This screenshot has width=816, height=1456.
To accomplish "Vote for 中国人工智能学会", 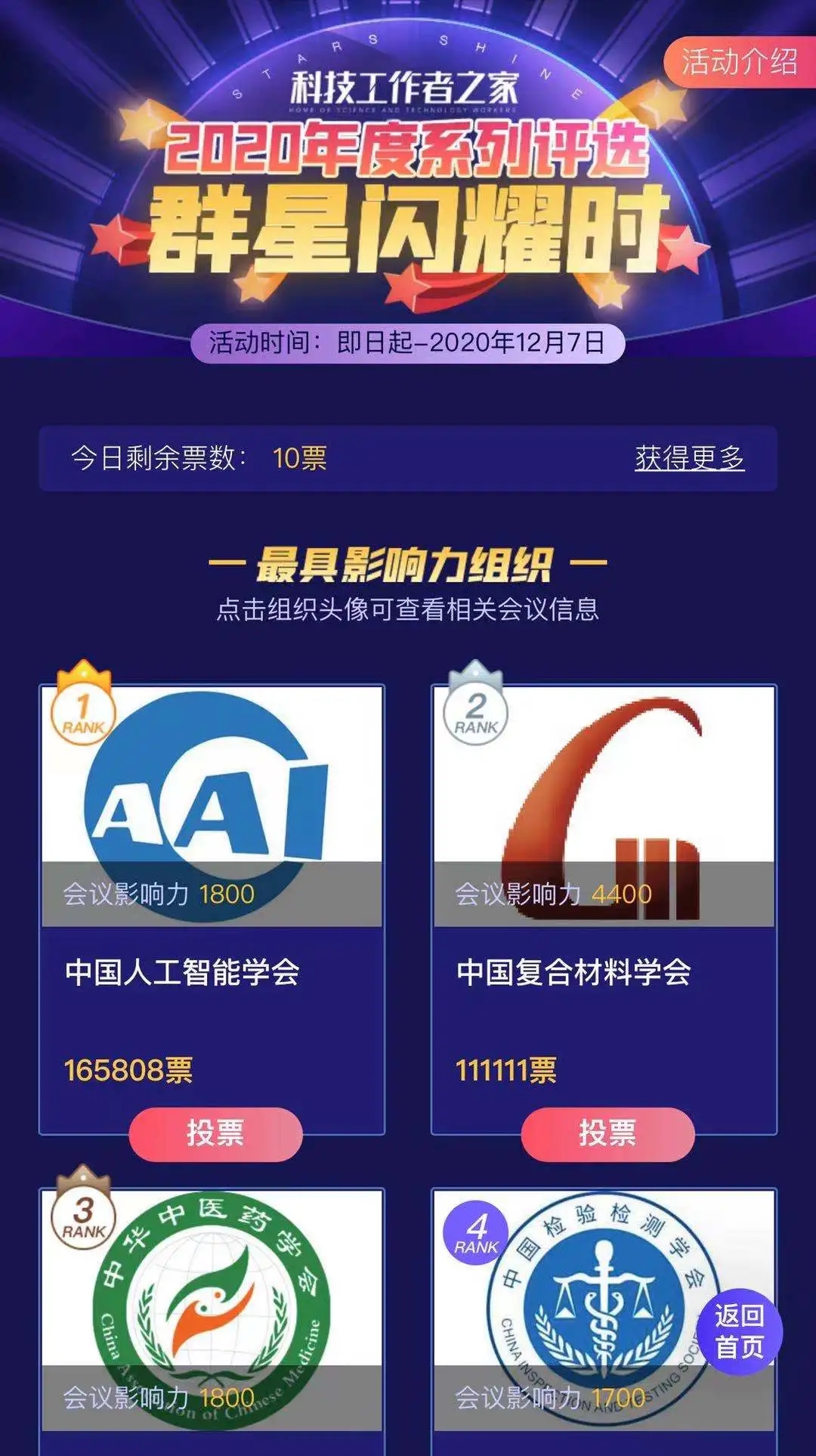I will (215, 1133).
